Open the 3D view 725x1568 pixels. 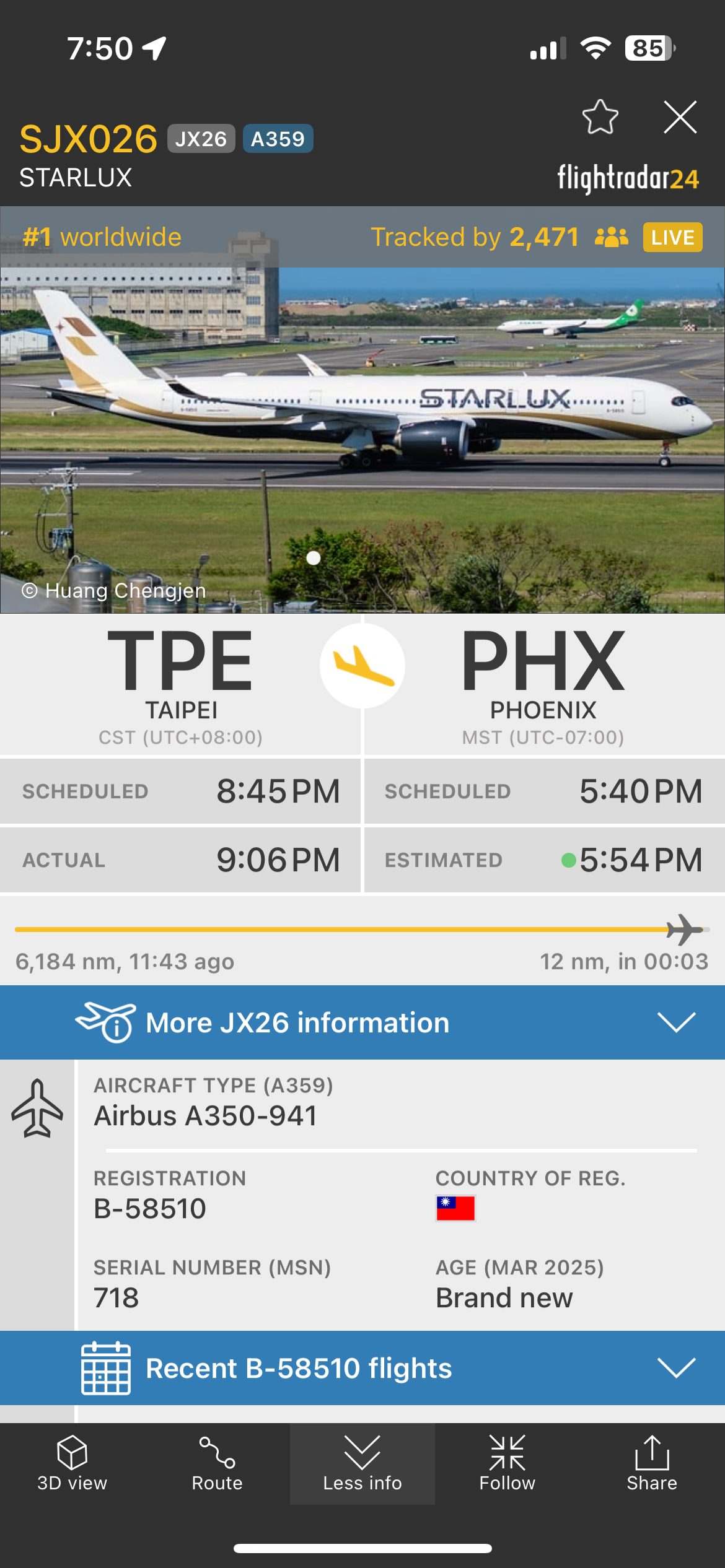coord(72,1464)
